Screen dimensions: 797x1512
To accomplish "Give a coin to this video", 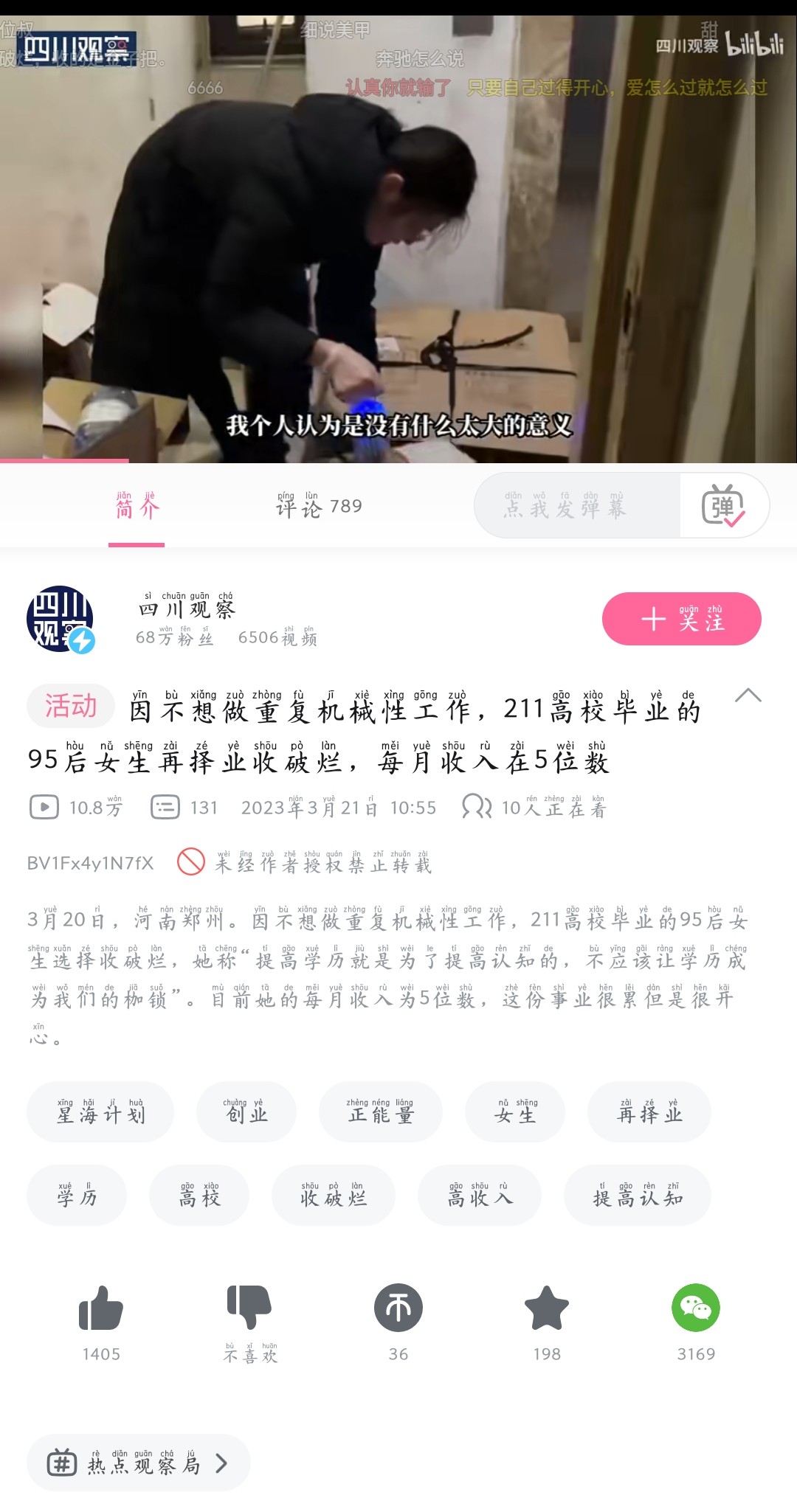I will point(398,1308).
